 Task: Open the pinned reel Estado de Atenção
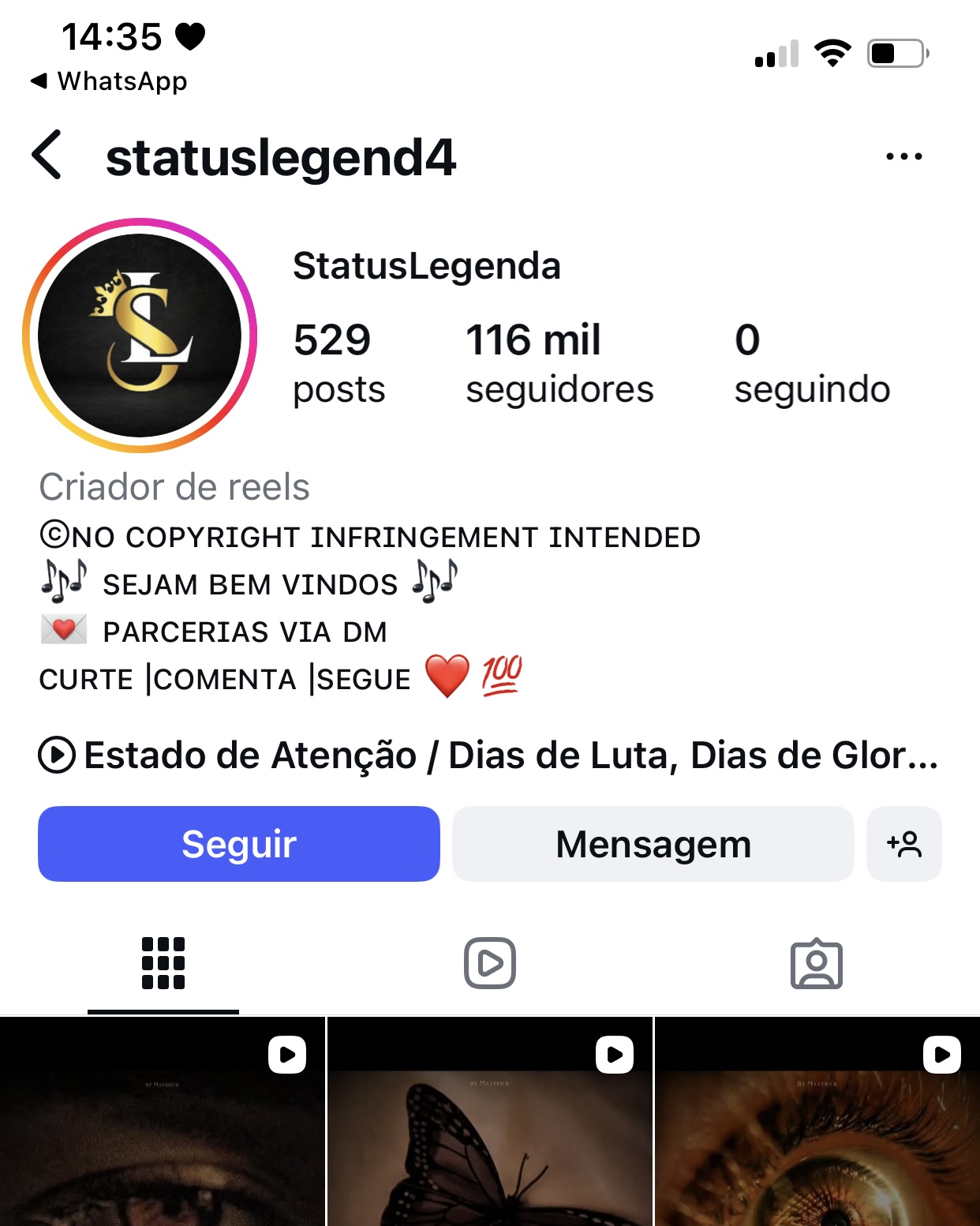(489, 756)
